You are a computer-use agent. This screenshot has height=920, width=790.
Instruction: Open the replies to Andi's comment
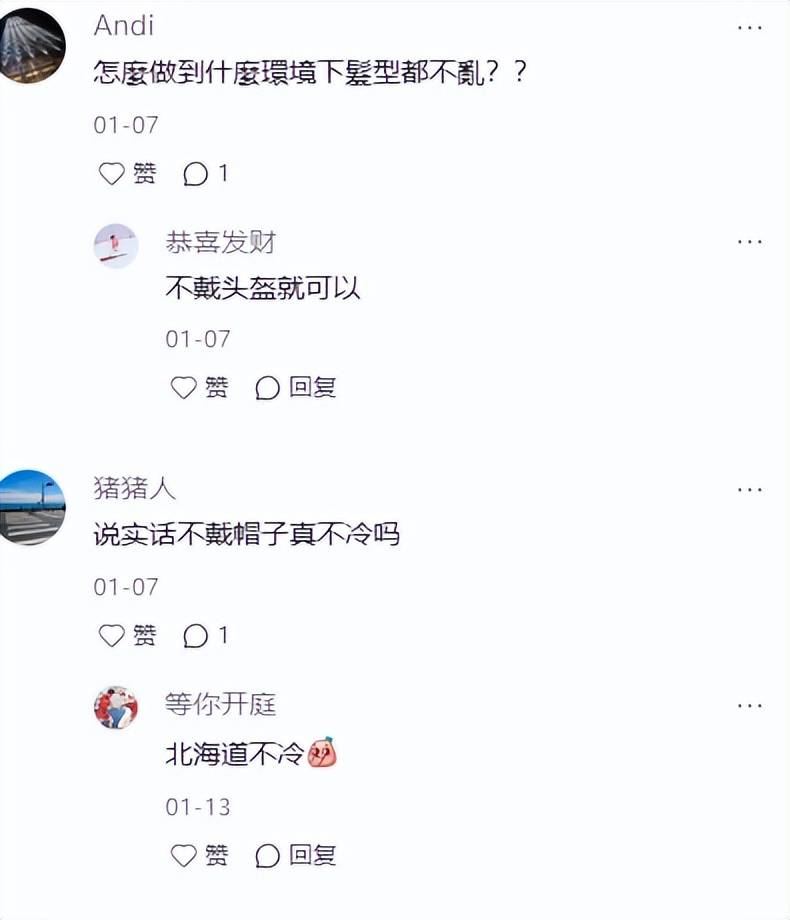tap(206, 174)
